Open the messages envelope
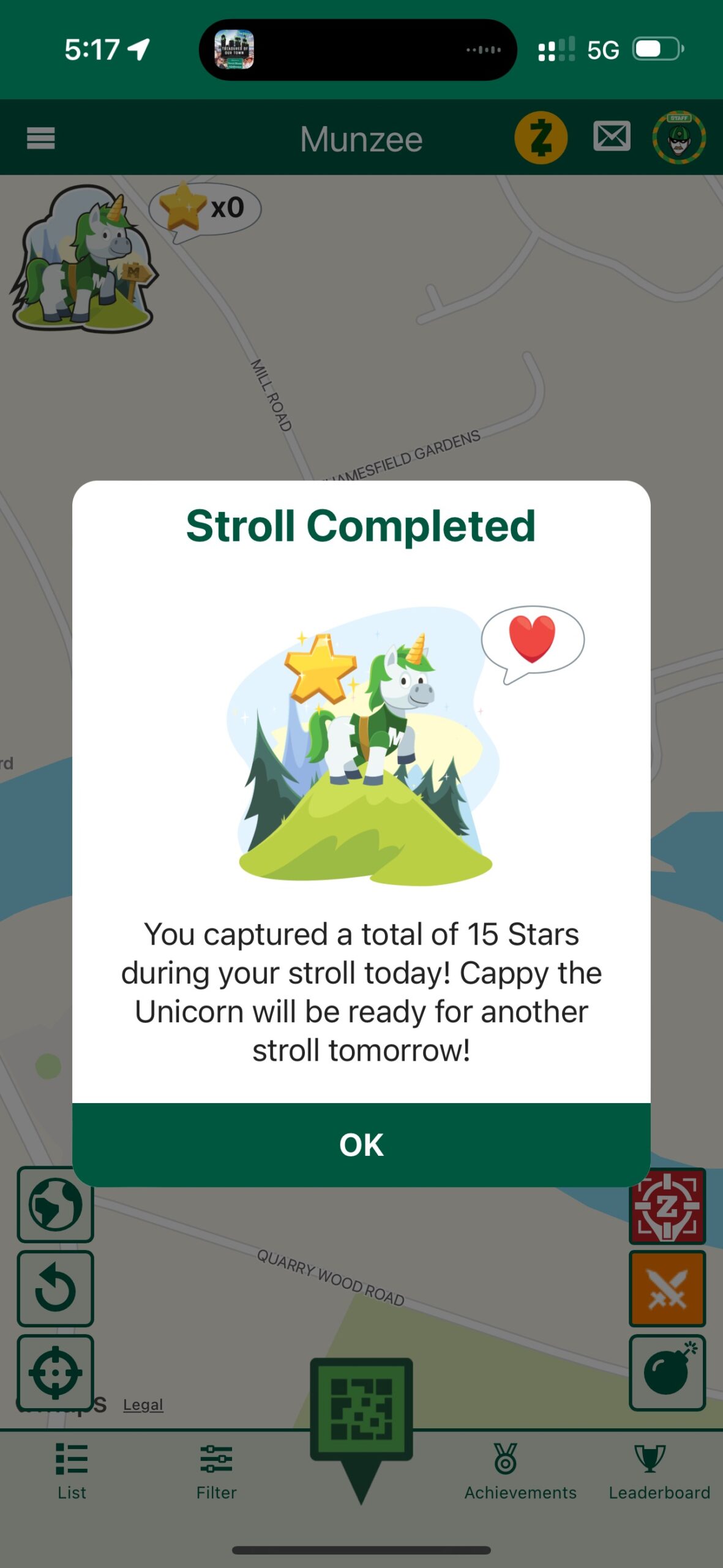Viewport: 723px width, 1568px height. [x=612, y=136]
